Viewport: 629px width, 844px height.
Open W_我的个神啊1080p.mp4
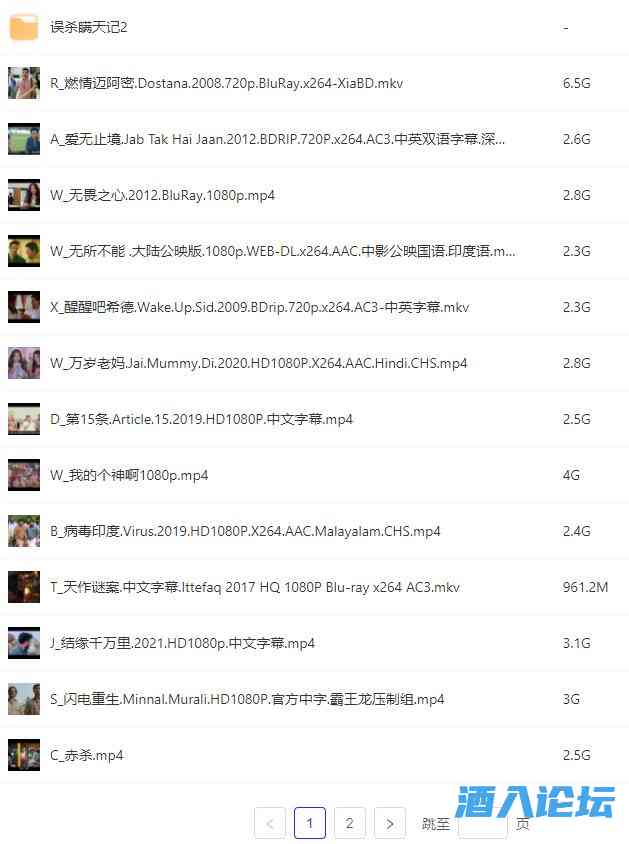click(129, 475)
